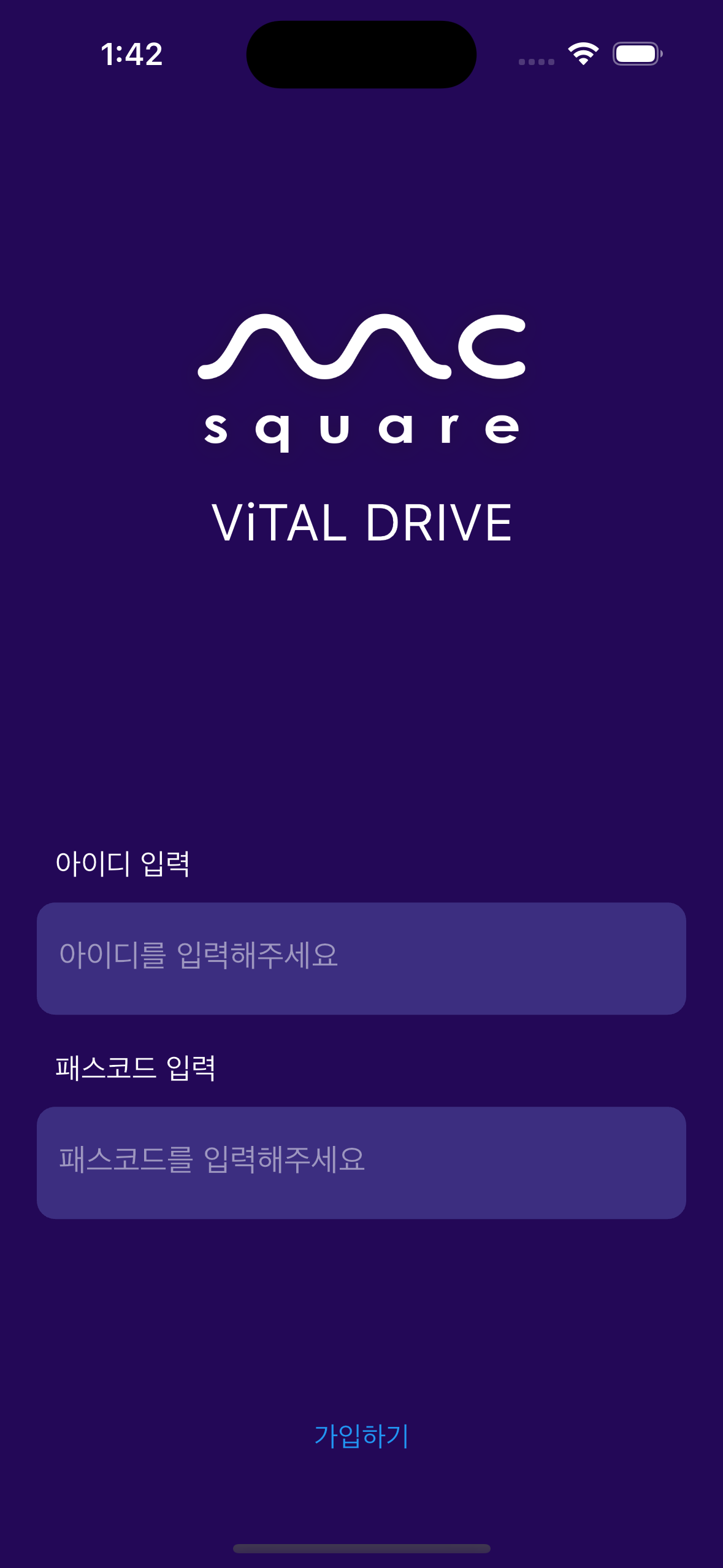723x1568 pixels.
Task: Focus the 아이디 input field
Action: (361, 958)
